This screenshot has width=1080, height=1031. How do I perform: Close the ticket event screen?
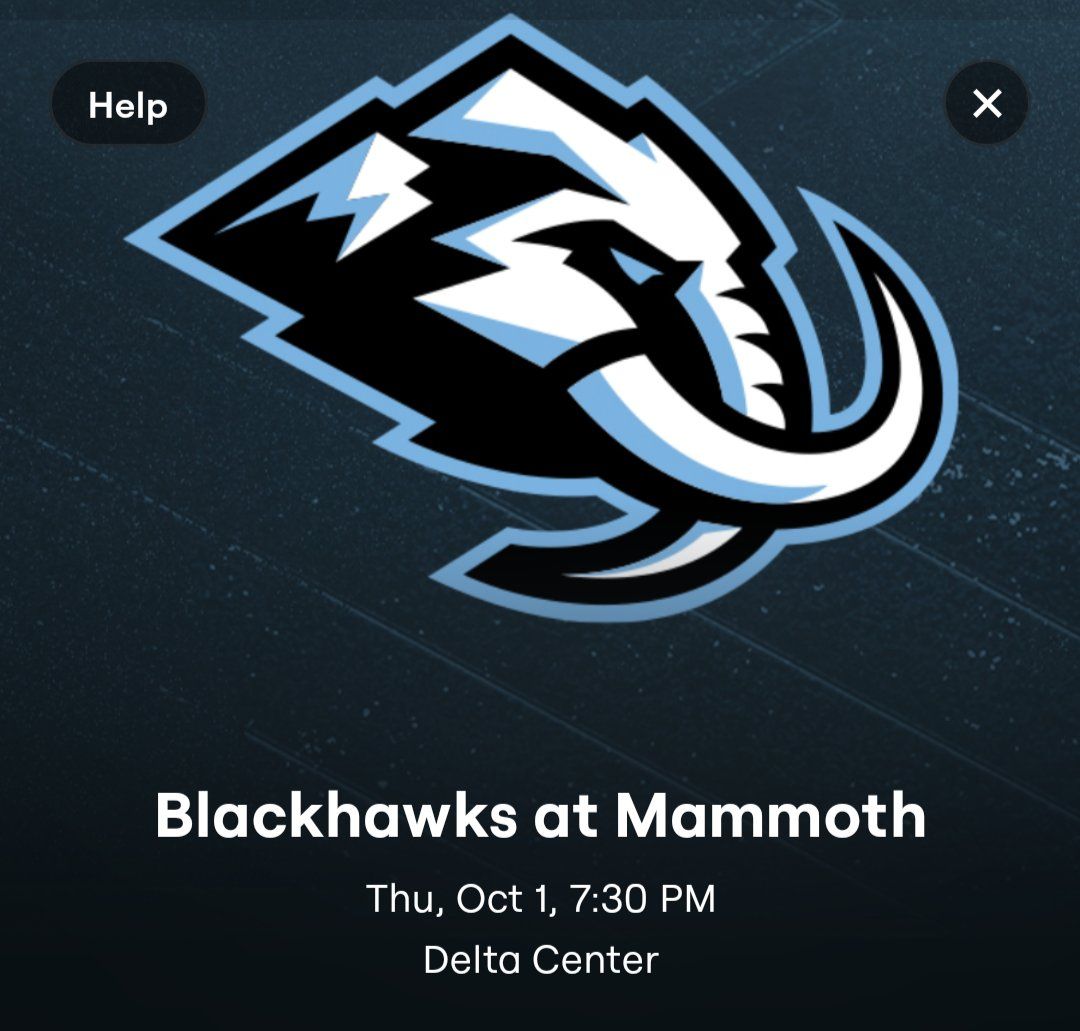click(x=987, y=103)
